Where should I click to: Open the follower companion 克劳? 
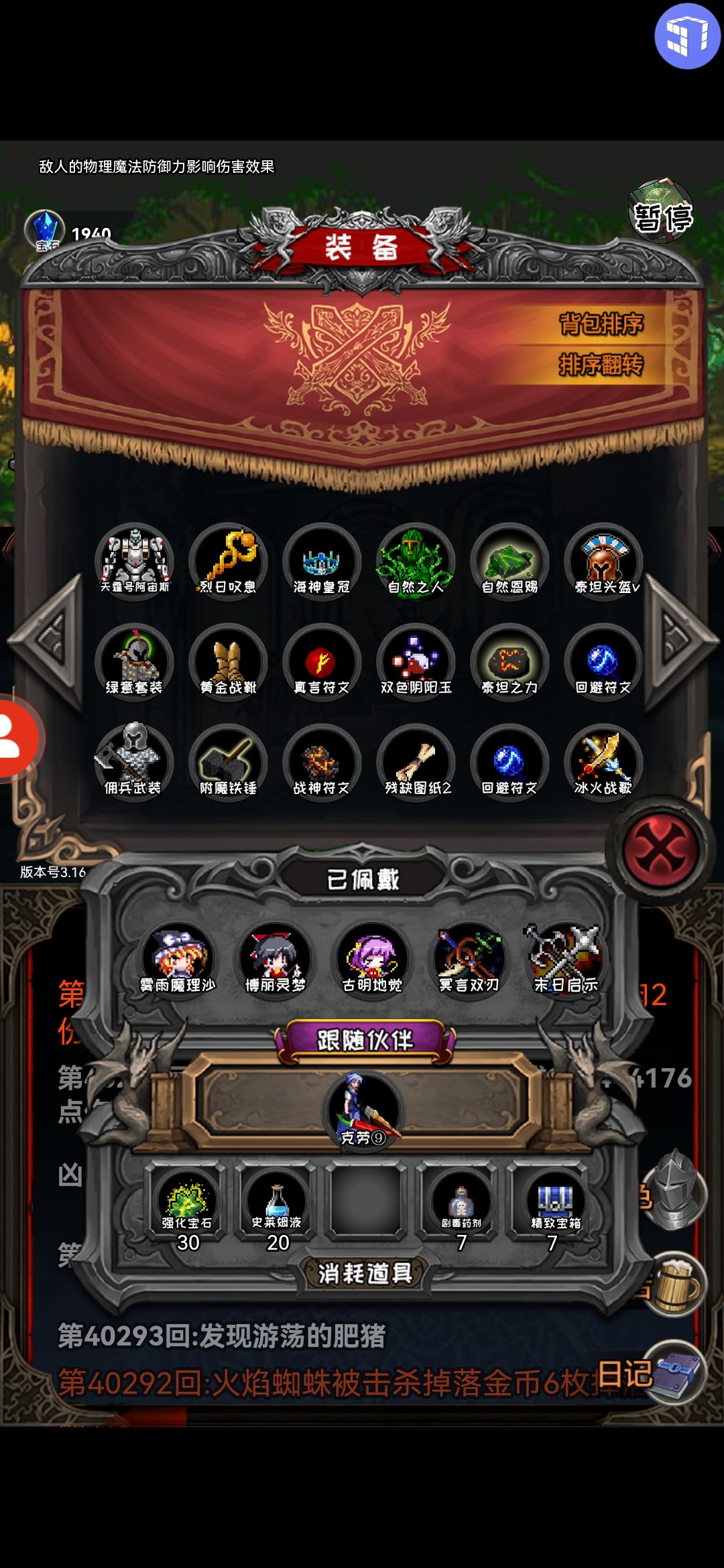click(x=363, y=1110)
